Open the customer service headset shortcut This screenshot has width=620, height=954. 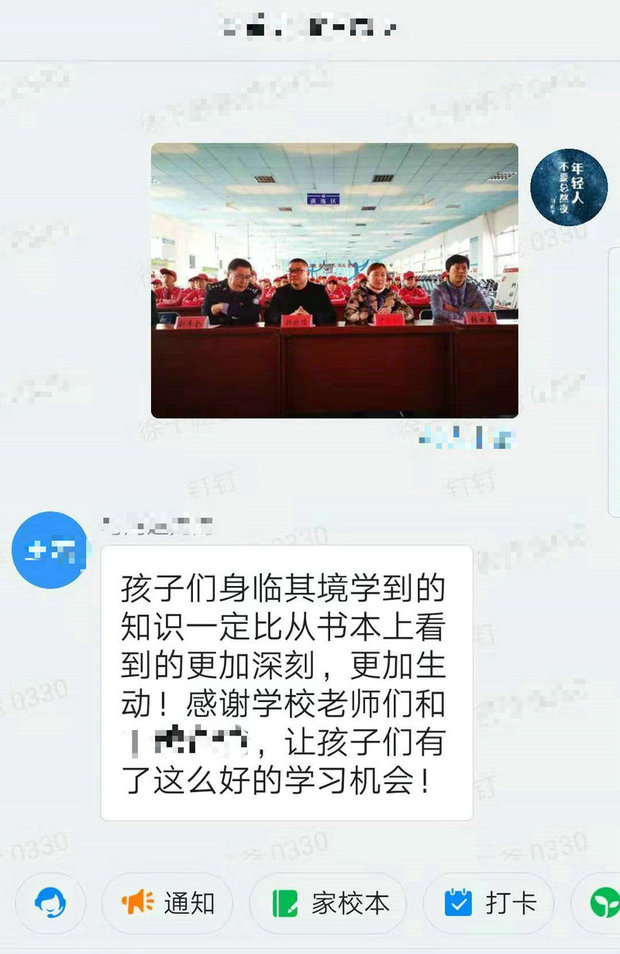[x=50, y=903]
